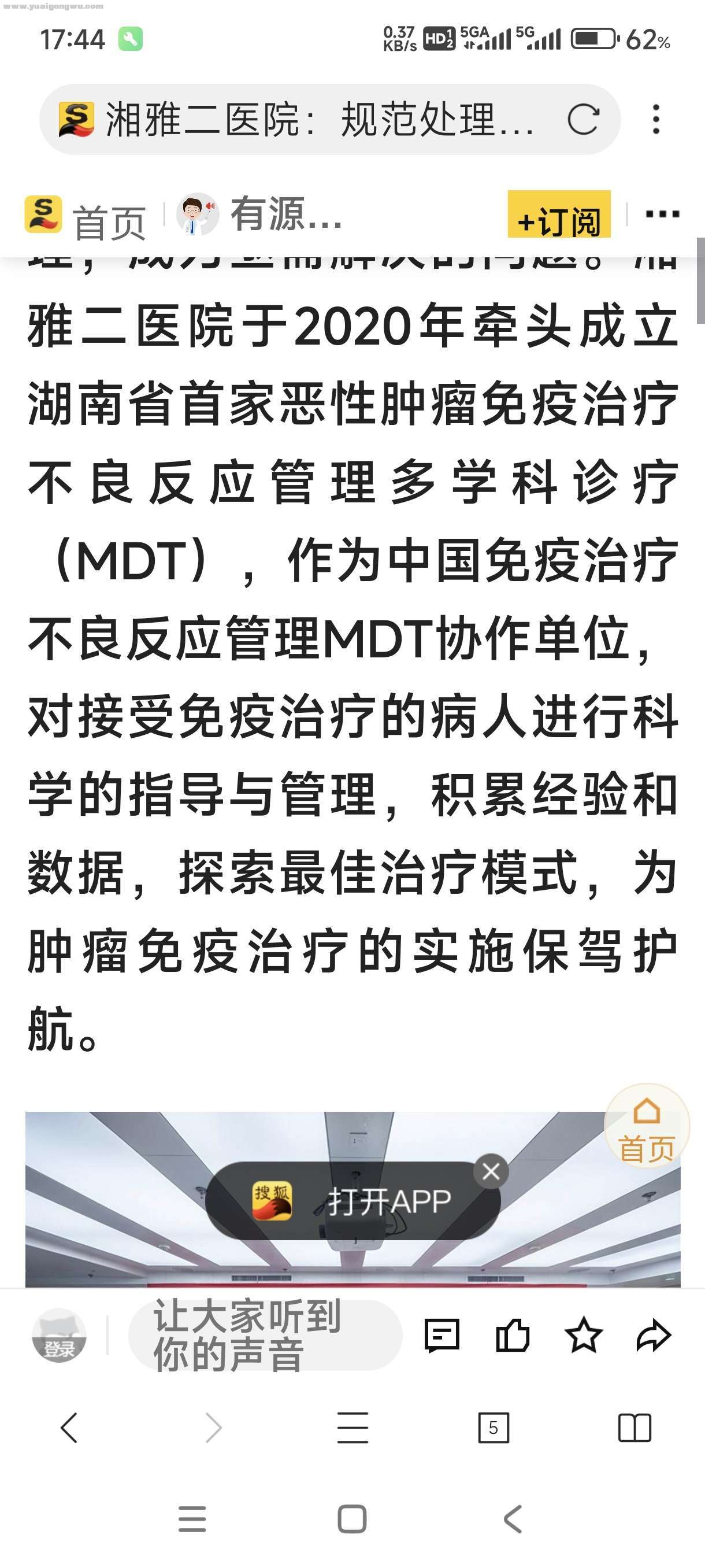
Task: Go to Sohu 首页 in page header
Action: (x=85, y=217)
